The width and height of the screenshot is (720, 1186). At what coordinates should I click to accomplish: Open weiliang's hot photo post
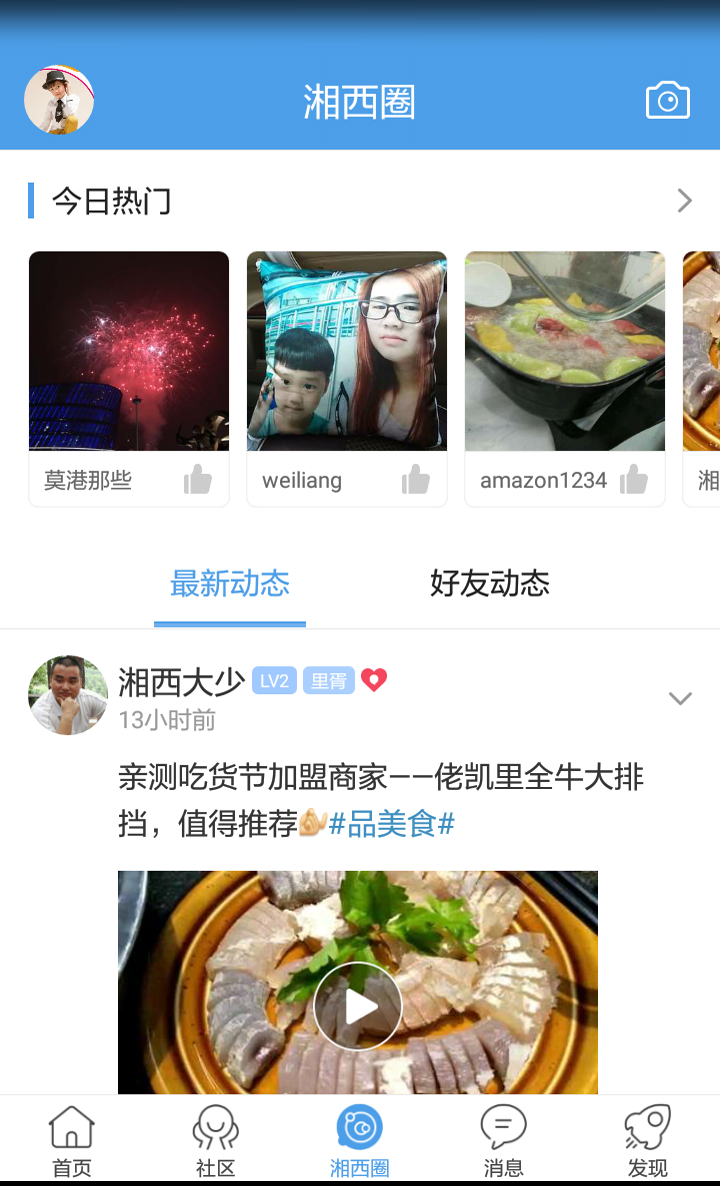[347, 351]
